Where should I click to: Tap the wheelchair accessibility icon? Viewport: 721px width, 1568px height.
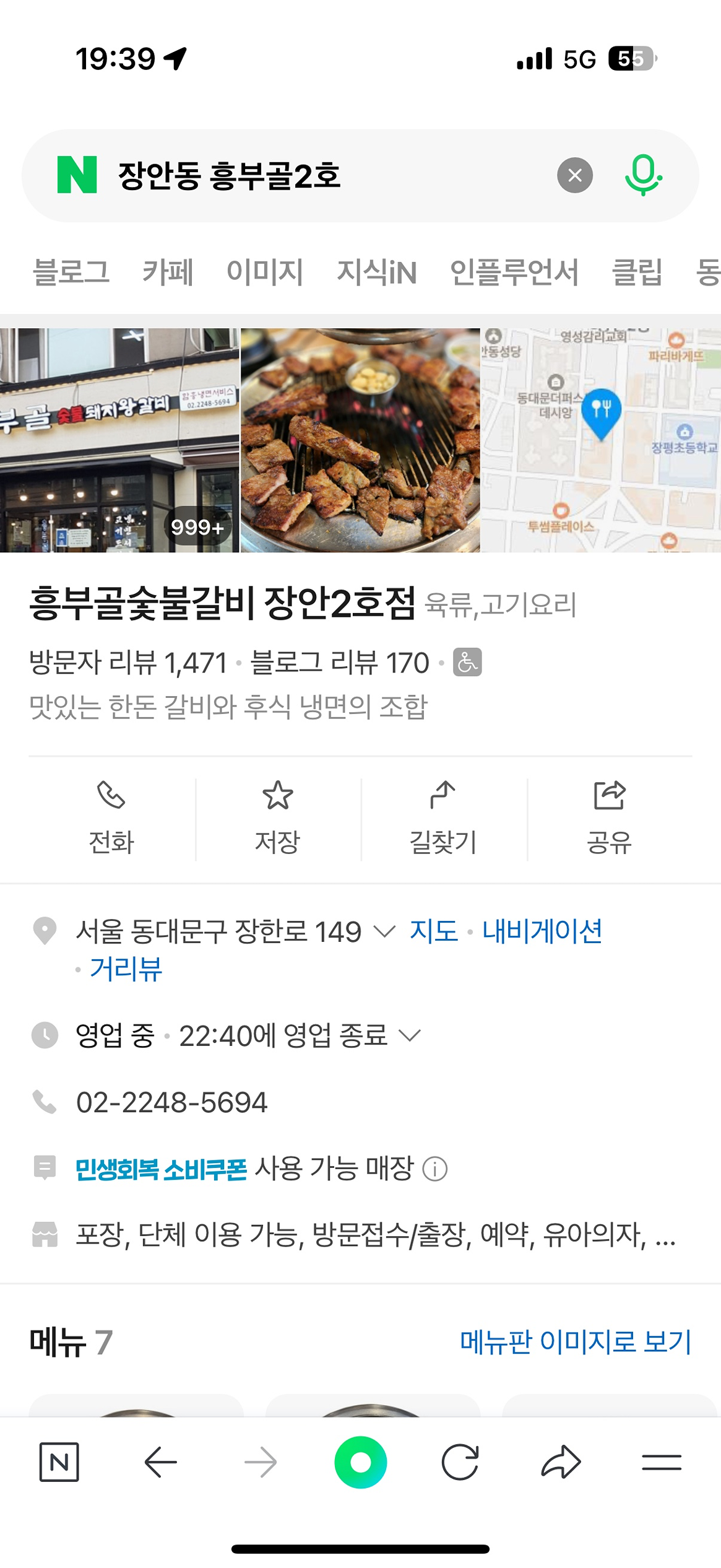[x=467, y=664]
